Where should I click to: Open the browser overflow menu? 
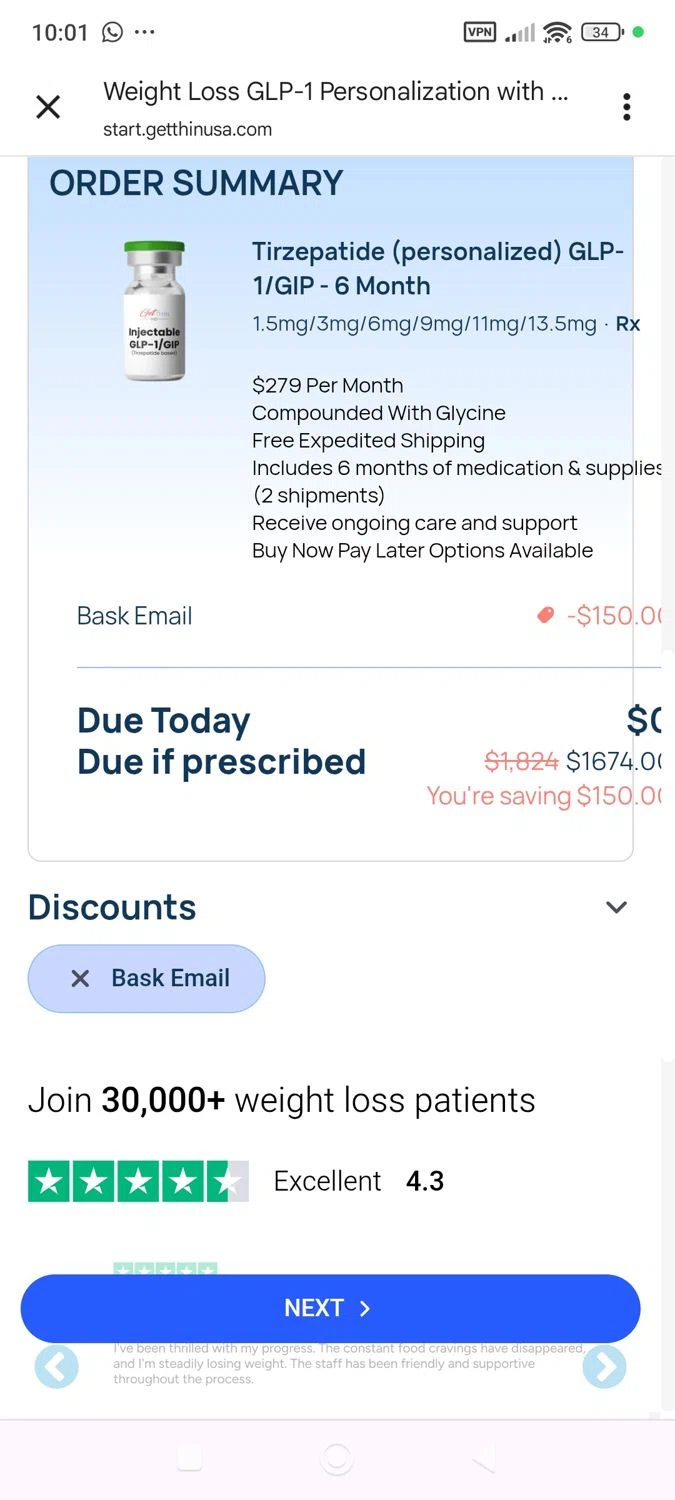click(626, 107)
